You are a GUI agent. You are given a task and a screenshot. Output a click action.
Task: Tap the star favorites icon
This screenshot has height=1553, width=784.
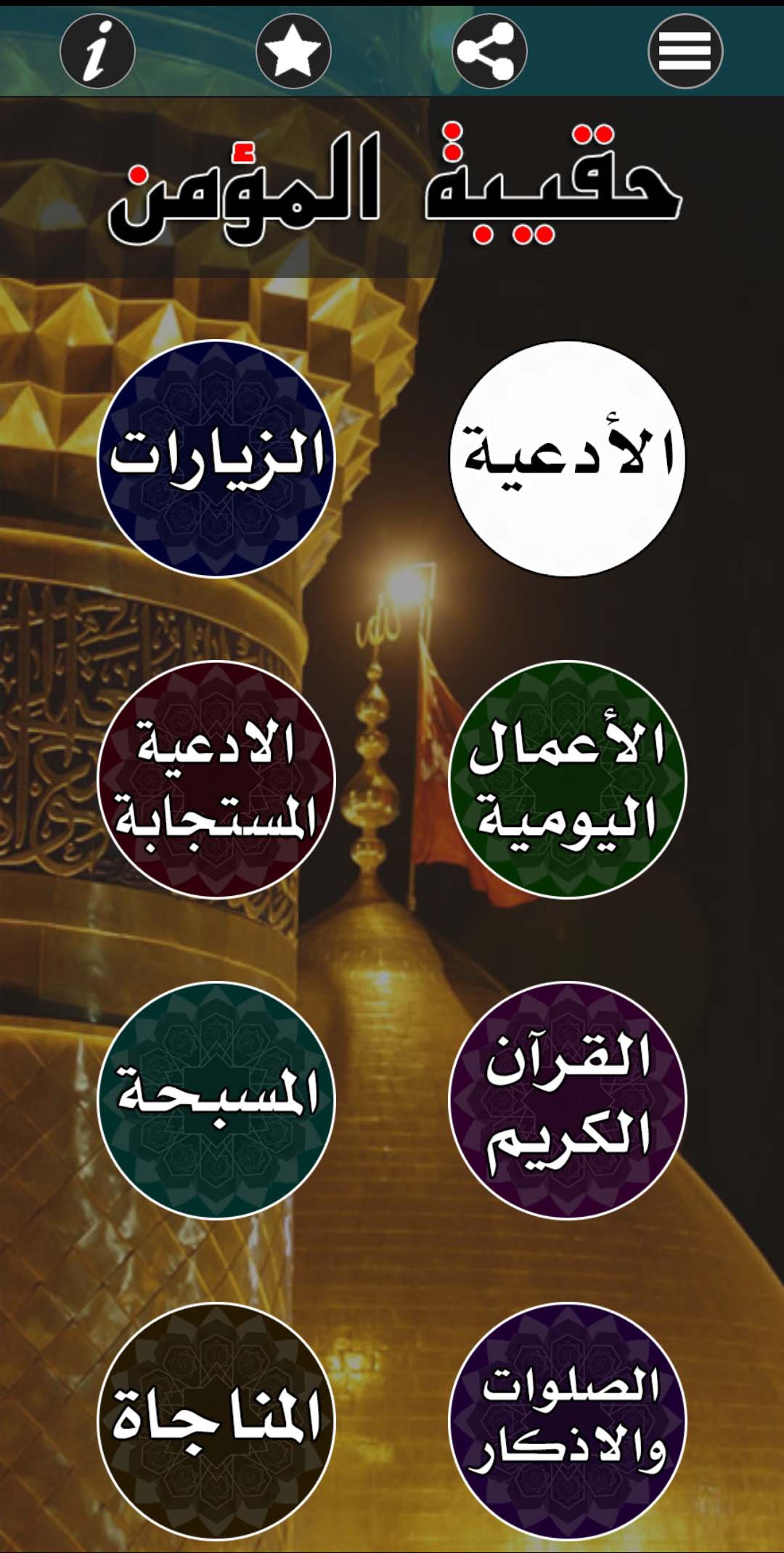(x=293, y=52)
